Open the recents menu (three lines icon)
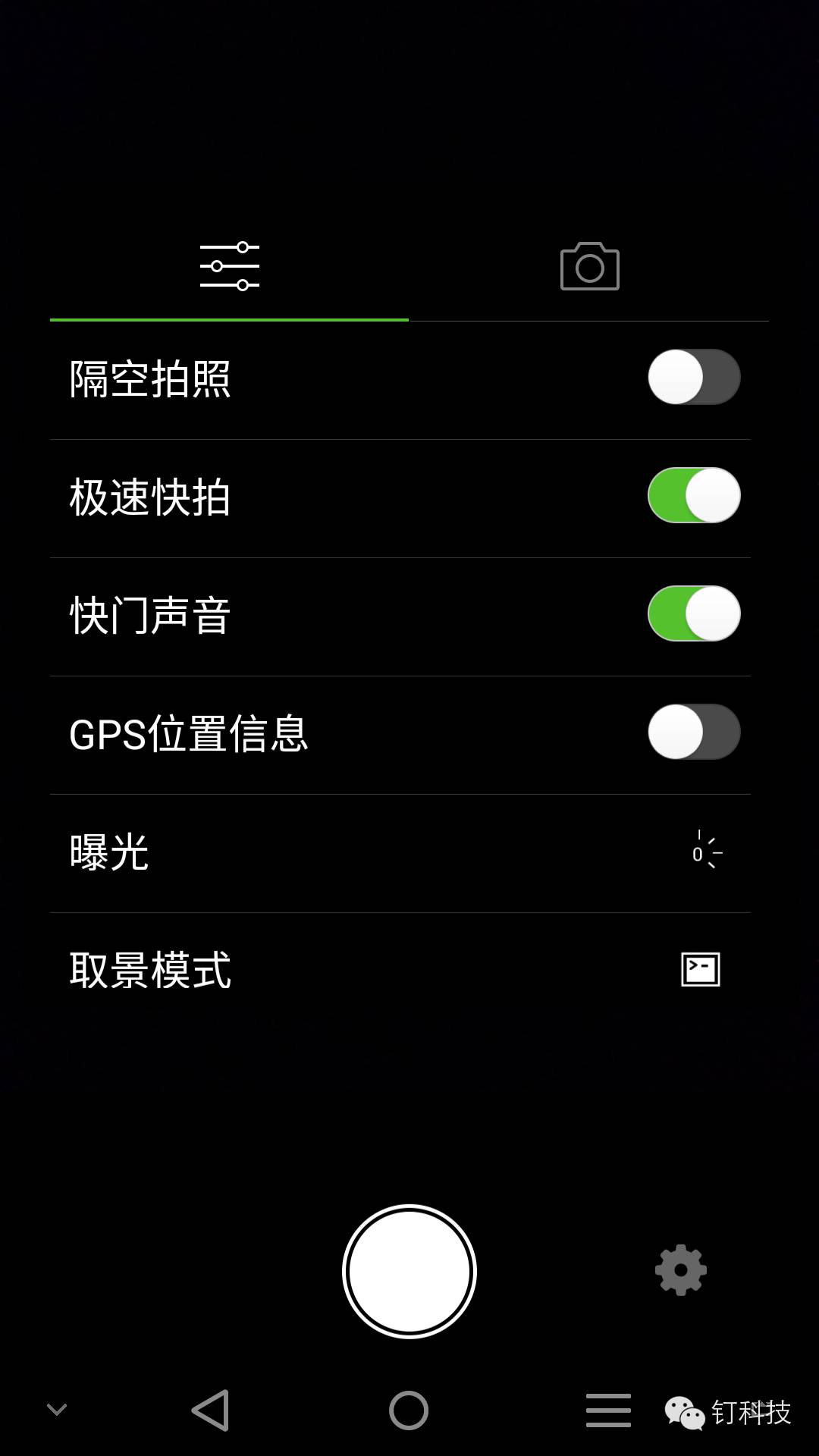The image size is (819, 1456). point(607,1410)
